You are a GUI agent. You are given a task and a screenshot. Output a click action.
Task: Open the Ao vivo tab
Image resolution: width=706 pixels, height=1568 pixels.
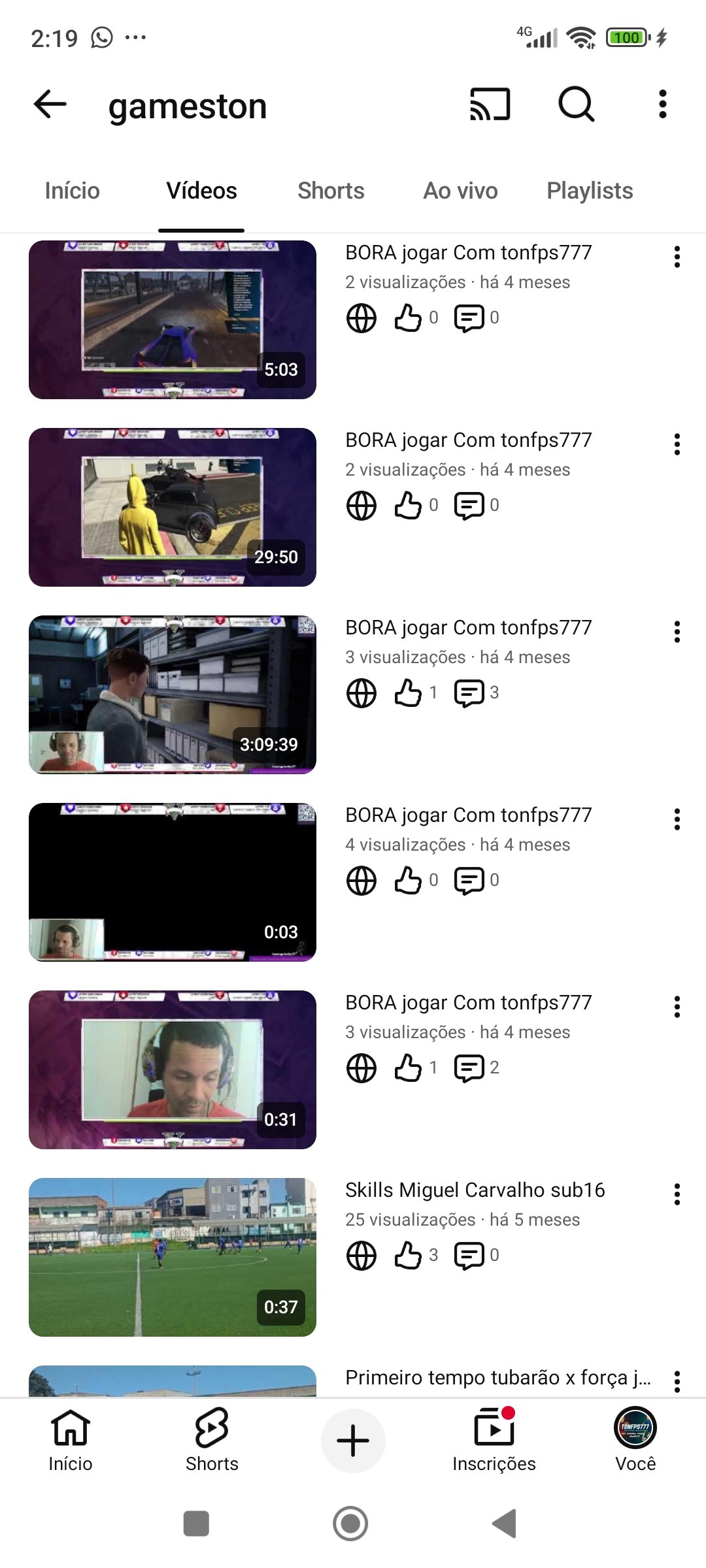point(460,191)
